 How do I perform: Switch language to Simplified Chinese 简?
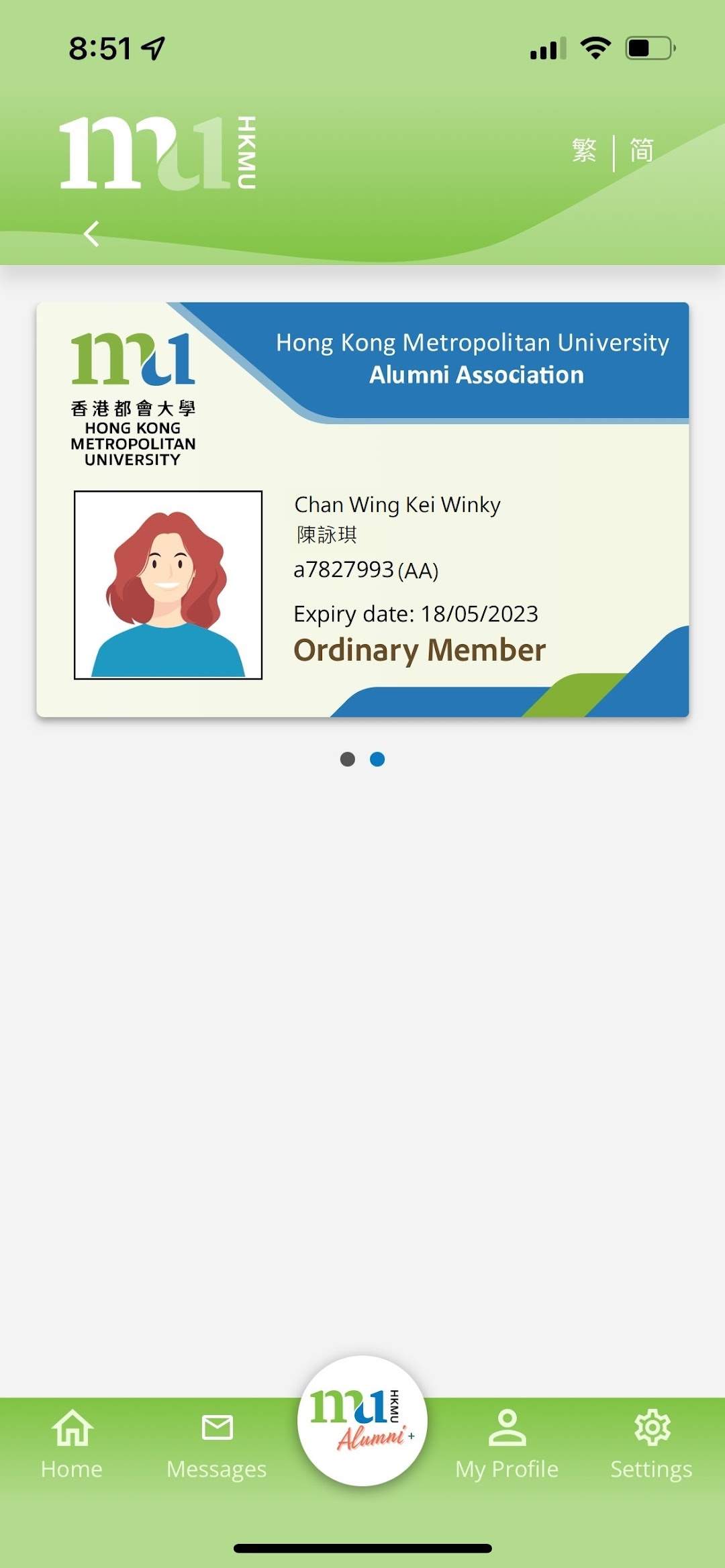(641, 150)
